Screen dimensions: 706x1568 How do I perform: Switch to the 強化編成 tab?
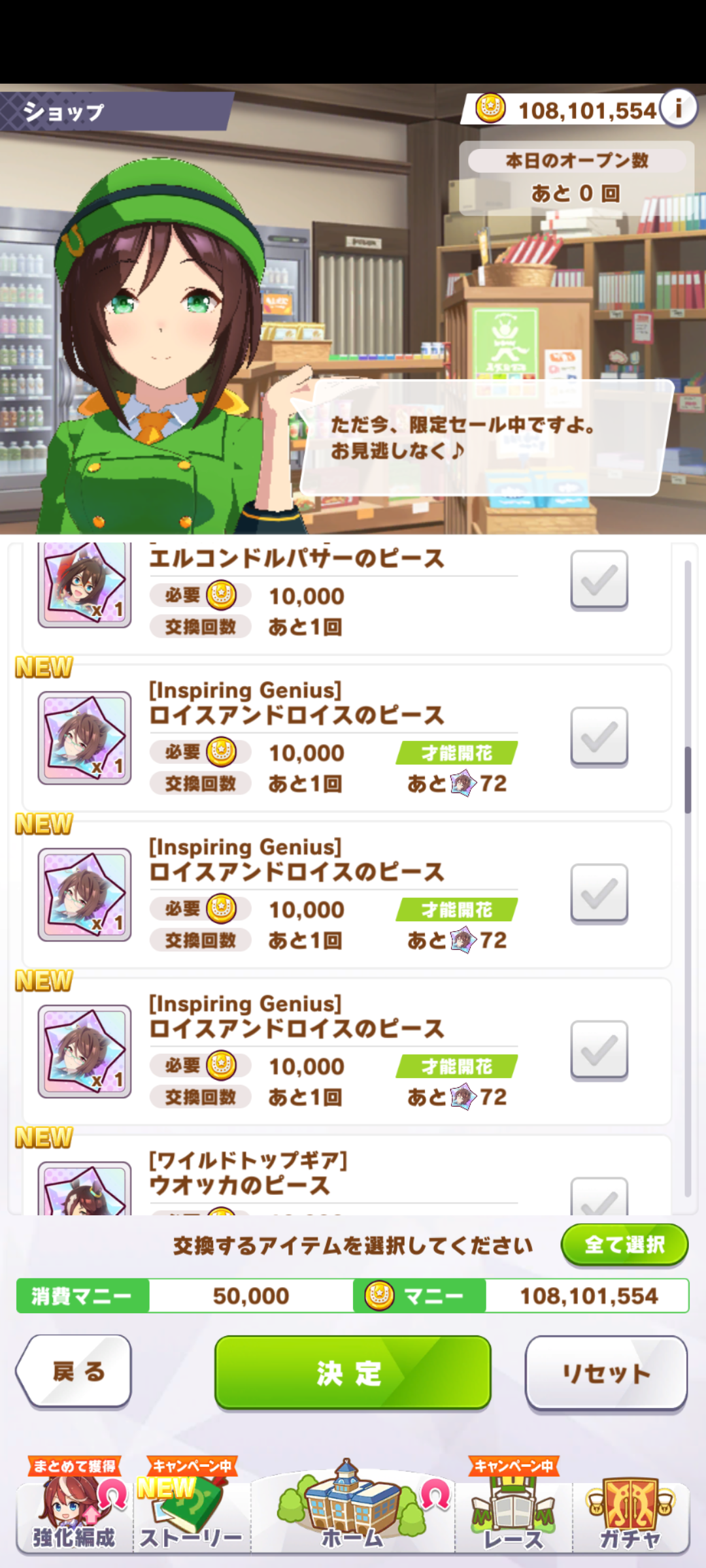pyautogui.click(x=75, y=1516)
